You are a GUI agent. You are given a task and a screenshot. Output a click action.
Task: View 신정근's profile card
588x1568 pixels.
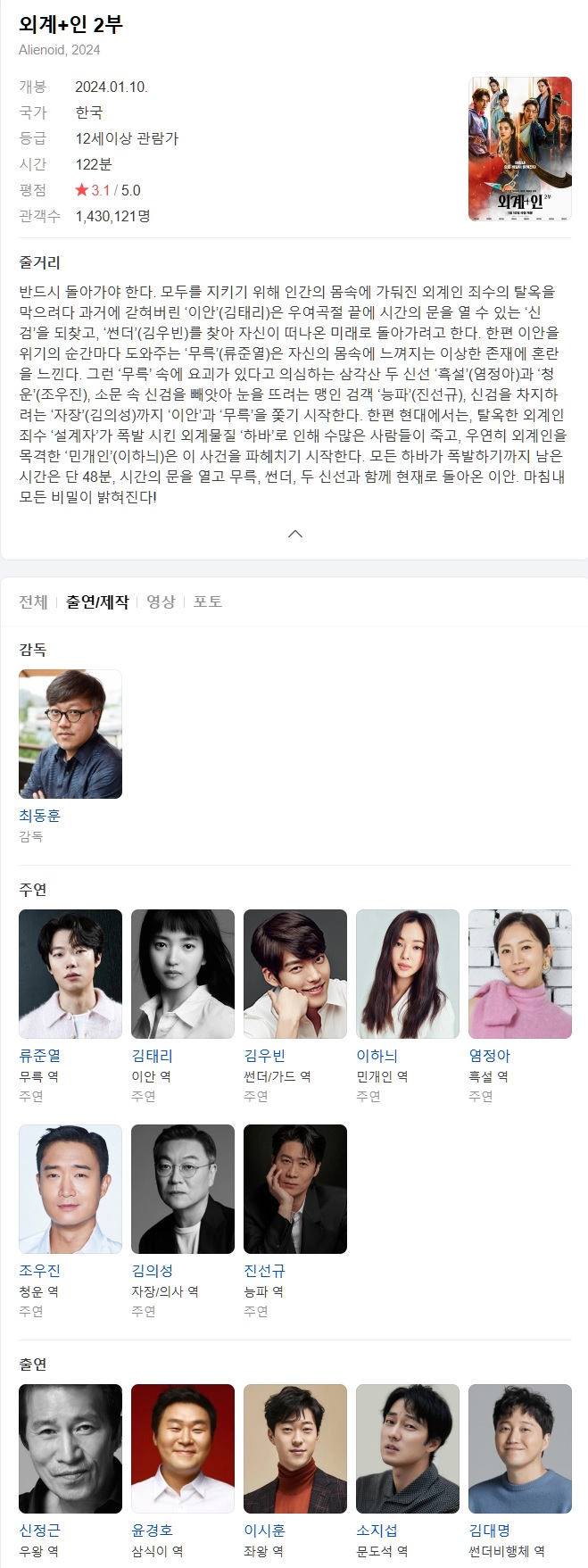coord(70,1448)
